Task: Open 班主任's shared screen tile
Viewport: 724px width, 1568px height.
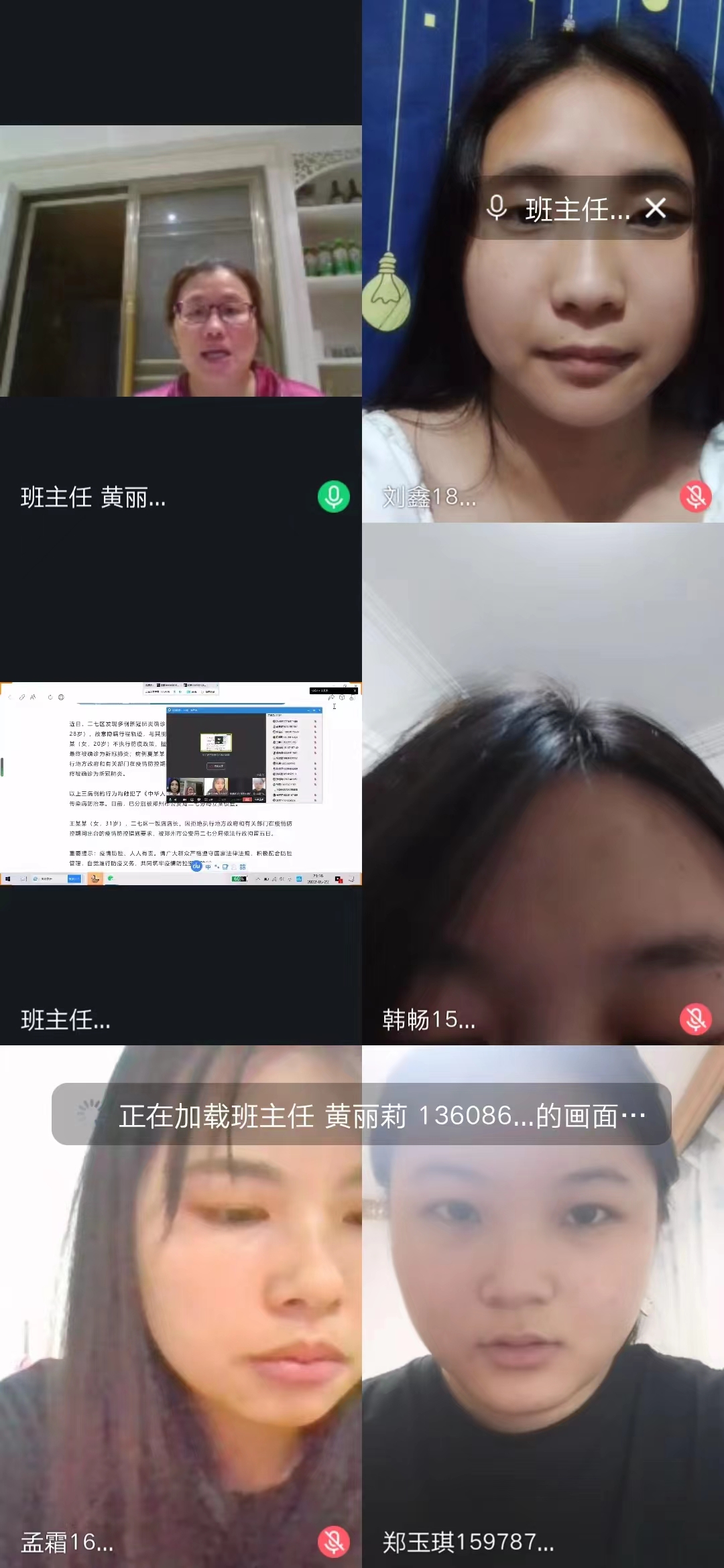Action: 180,784
